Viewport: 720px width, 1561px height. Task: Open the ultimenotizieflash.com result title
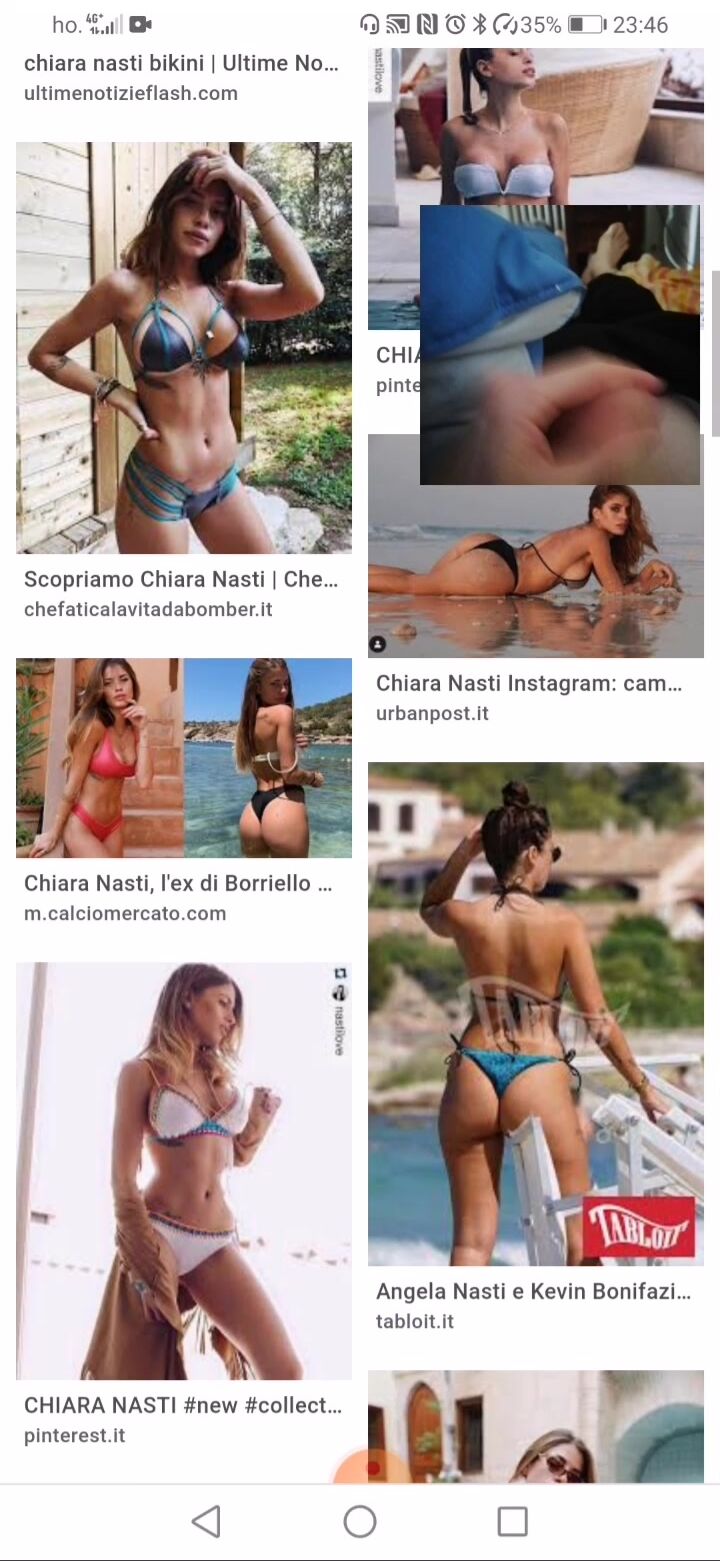[181, 64]
